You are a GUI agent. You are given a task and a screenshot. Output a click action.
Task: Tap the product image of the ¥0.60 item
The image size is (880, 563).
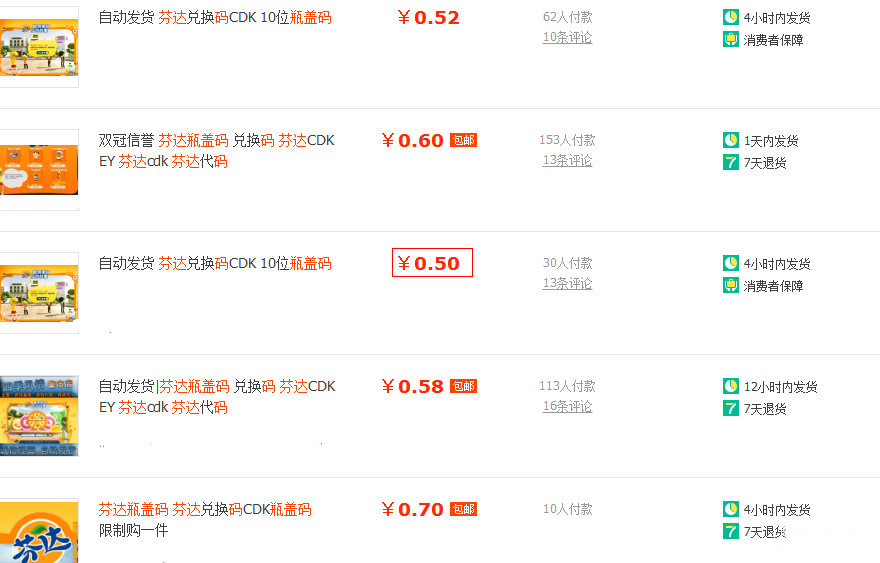tap(38, 168)
